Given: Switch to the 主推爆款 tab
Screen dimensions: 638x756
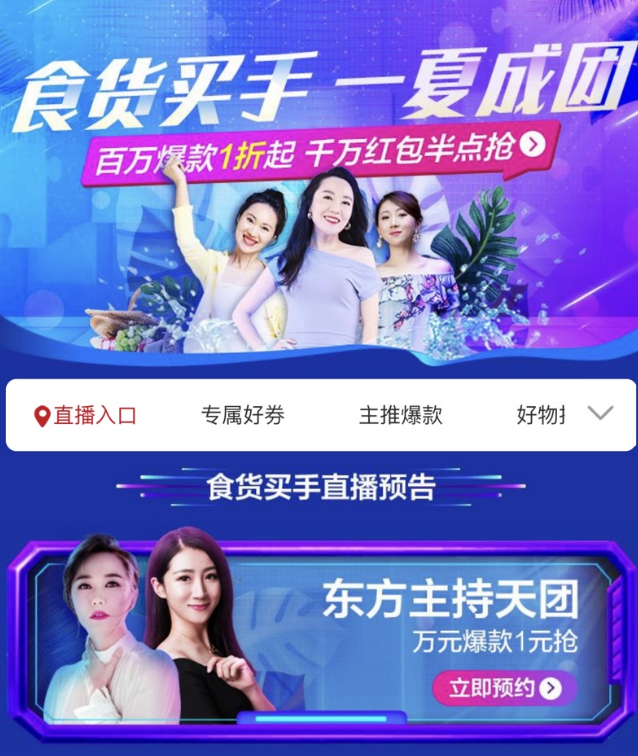Looking at the screenshot, I should (x=400, y=415).
